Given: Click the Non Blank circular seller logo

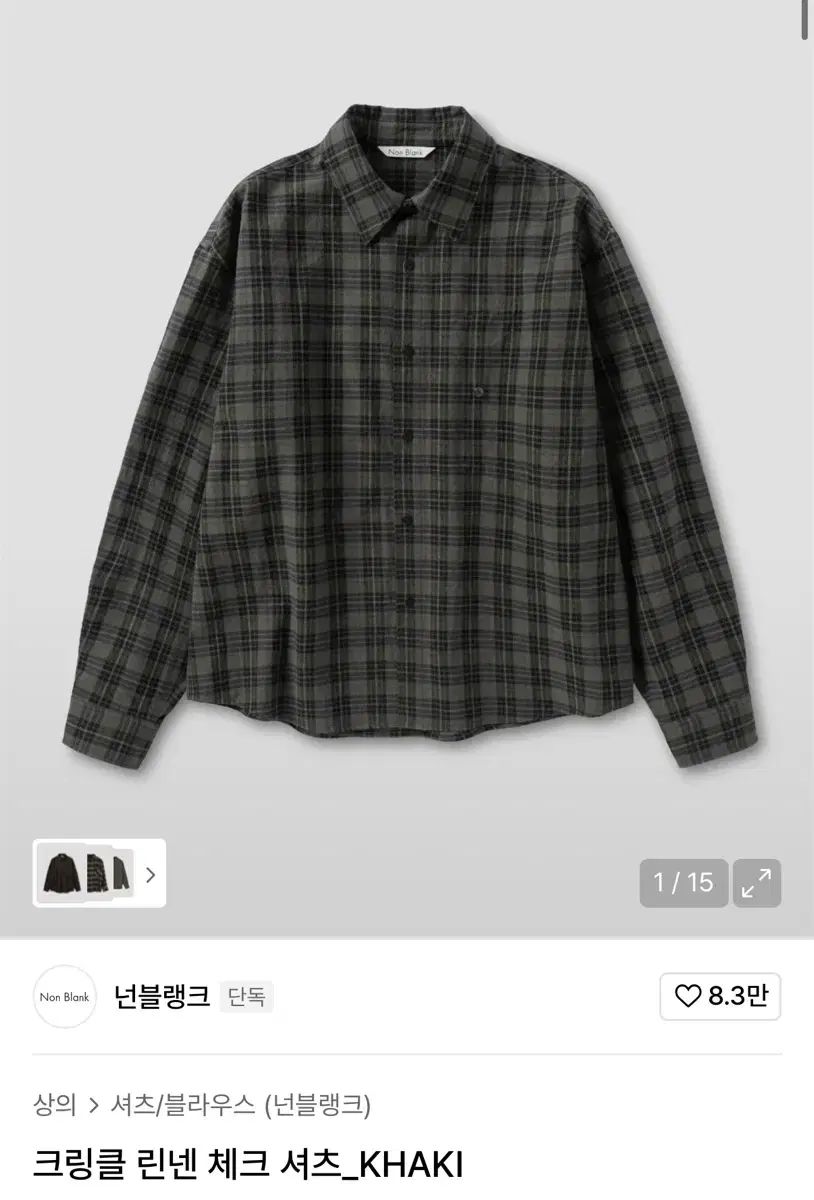Looking at the screenshot, I should (x=64, y=996).
